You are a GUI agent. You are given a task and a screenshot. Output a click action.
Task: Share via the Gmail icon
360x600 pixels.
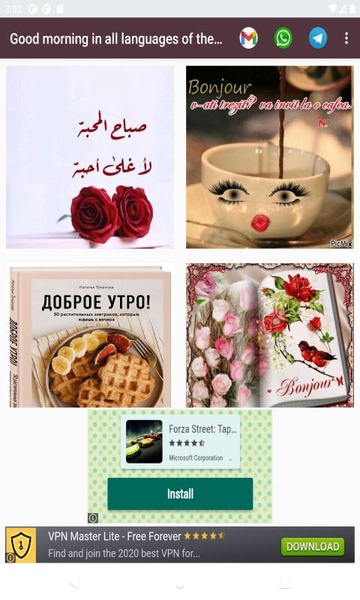coord(248,38)
